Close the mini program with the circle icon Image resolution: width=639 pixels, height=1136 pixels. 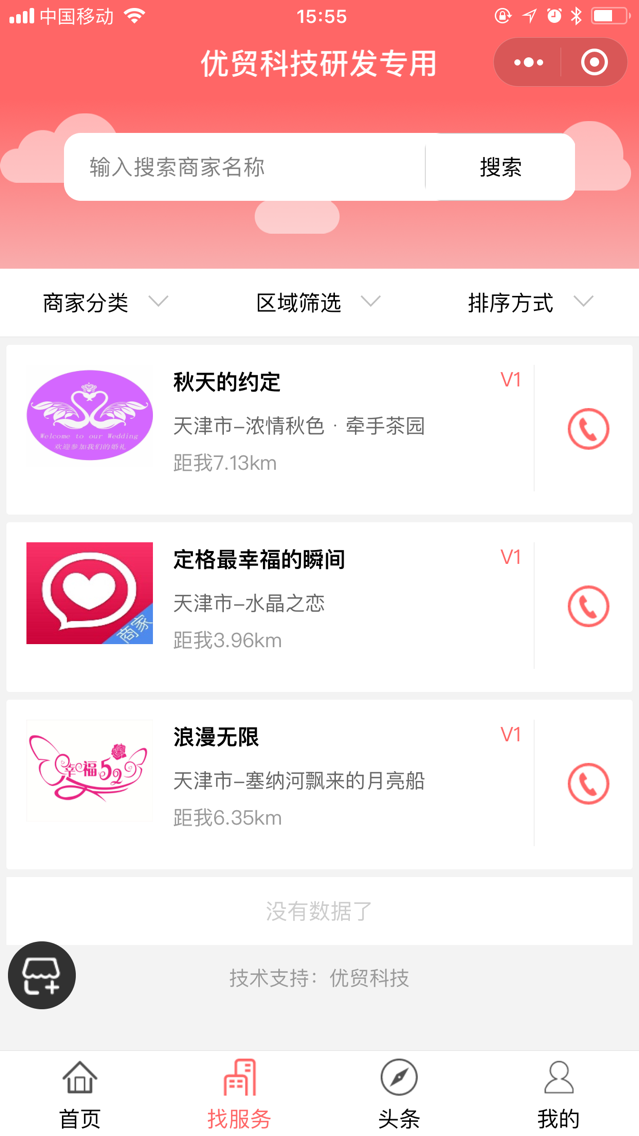coord(594,63)
